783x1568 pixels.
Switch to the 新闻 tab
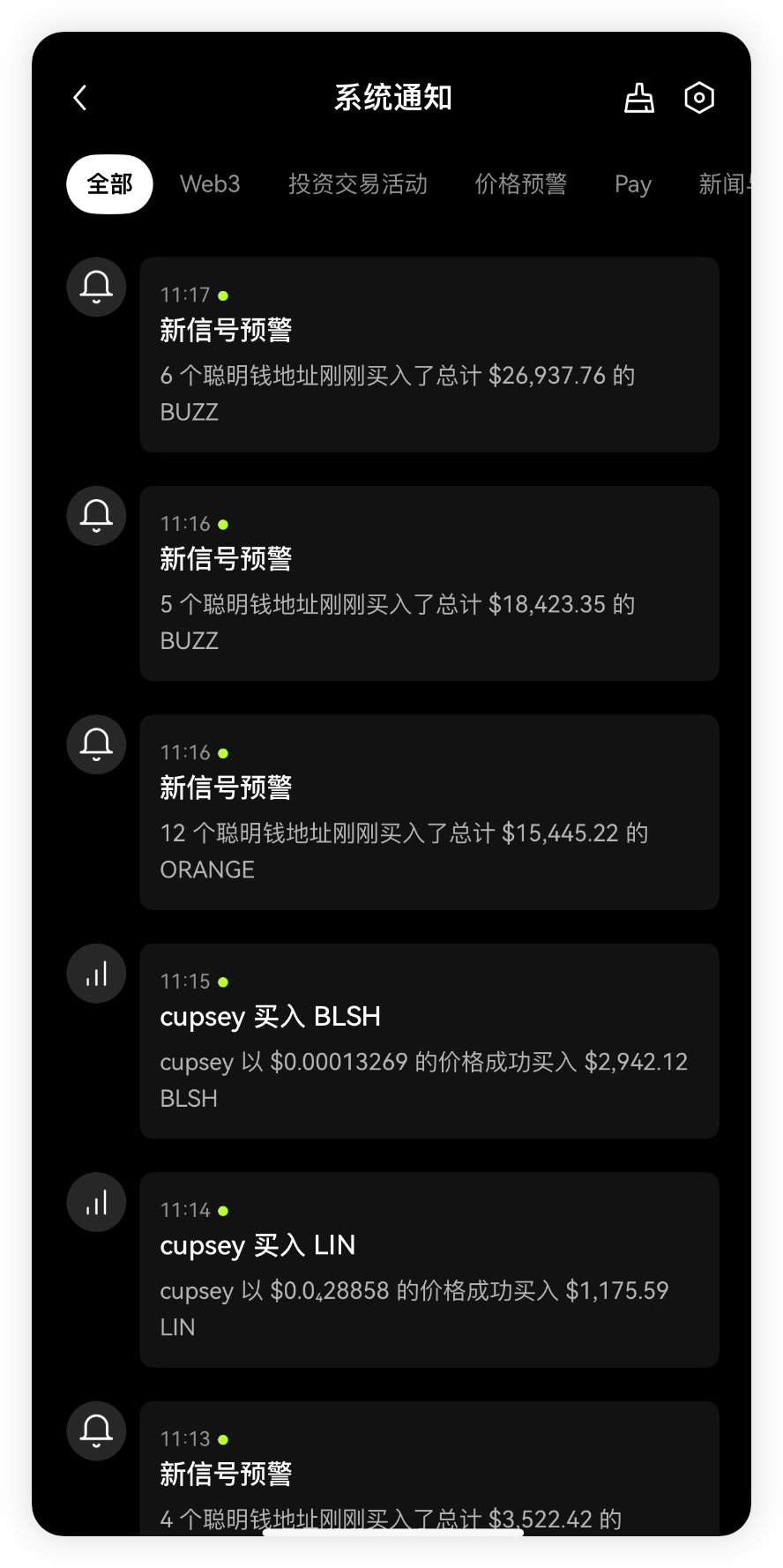(723, 184)
